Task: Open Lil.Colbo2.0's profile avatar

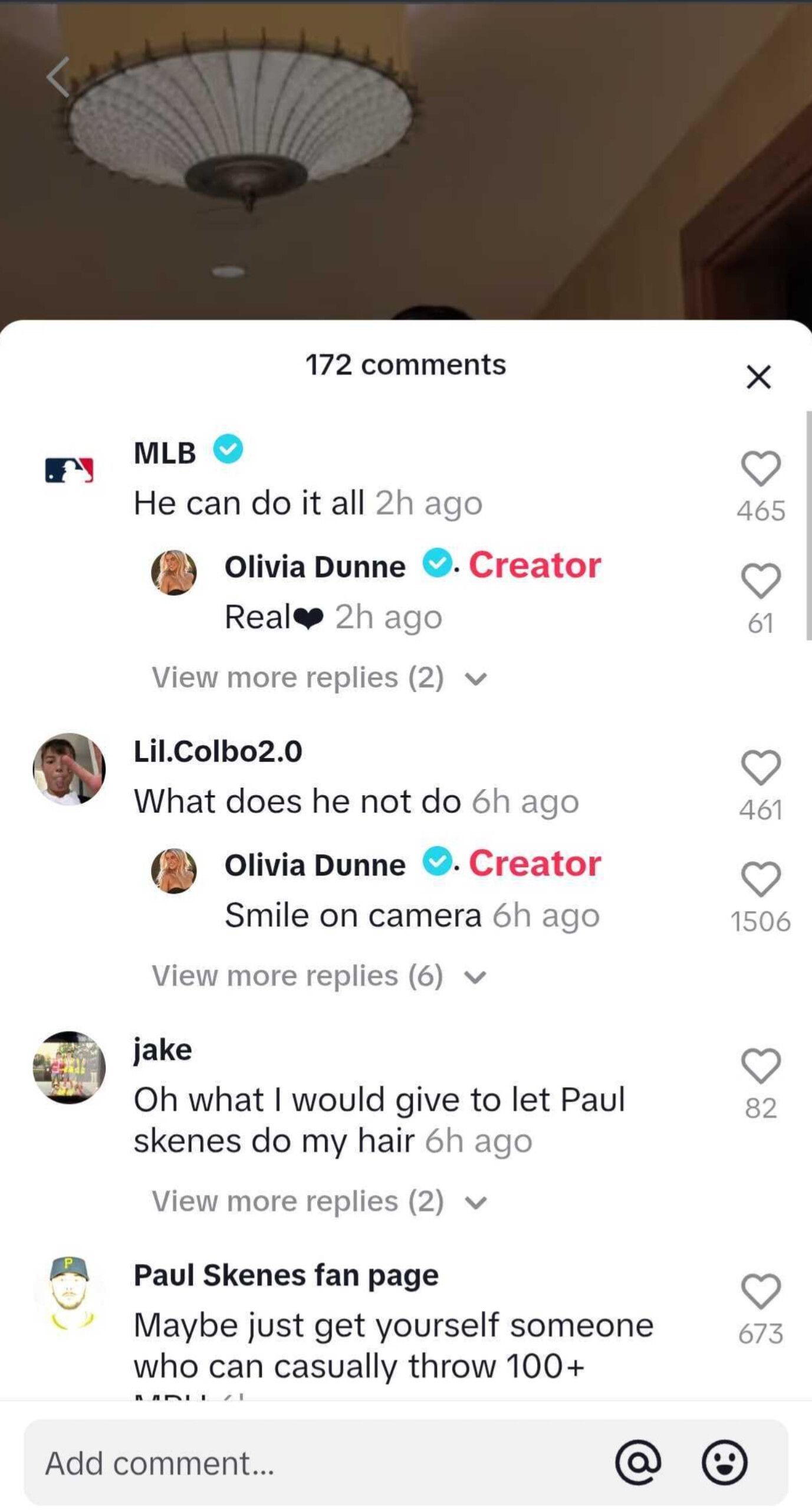Action: (x=70, y=769)
